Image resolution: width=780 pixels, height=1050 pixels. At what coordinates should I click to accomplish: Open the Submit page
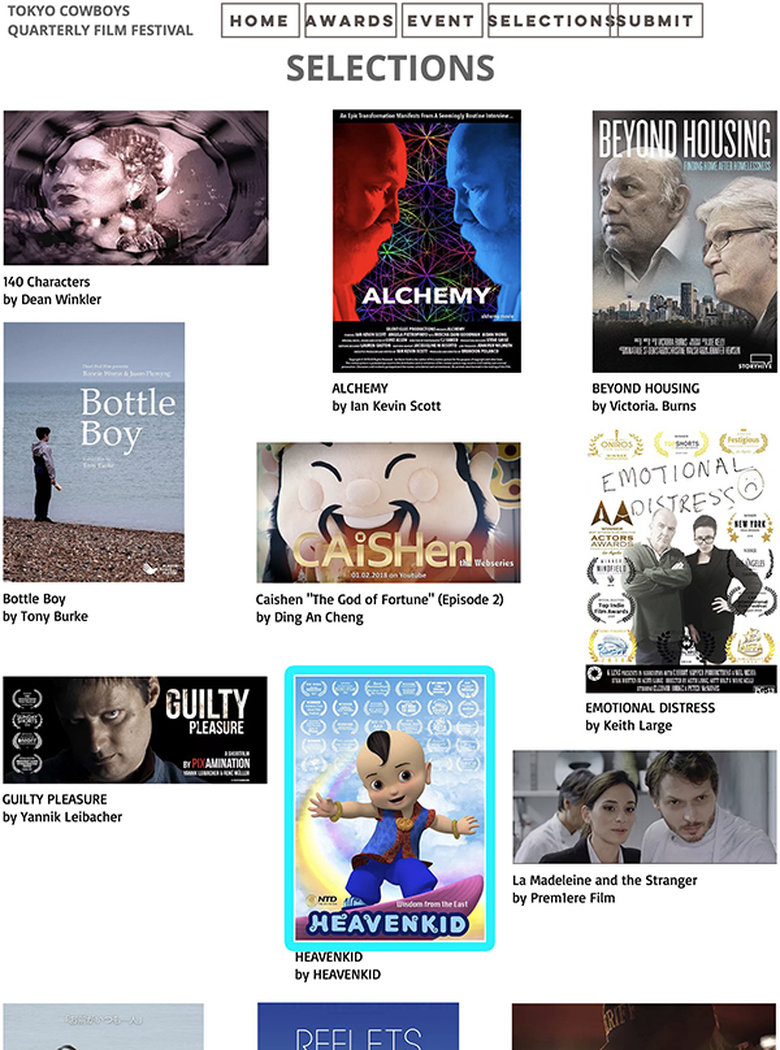pyautogui.click(x=658, y=20)
